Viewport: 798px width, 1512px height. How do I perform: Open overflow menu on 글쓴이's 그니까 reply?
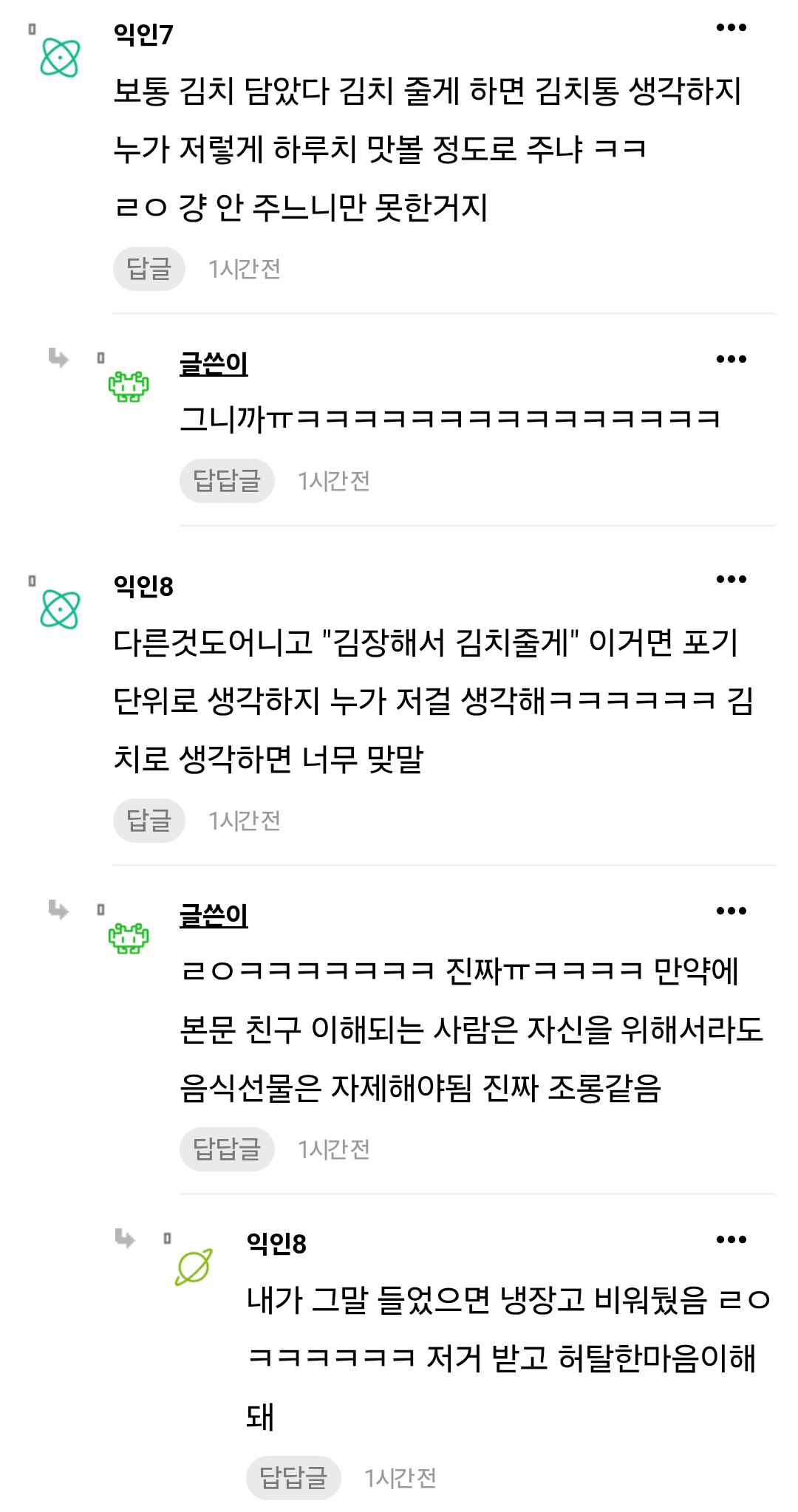coord(731,360)
